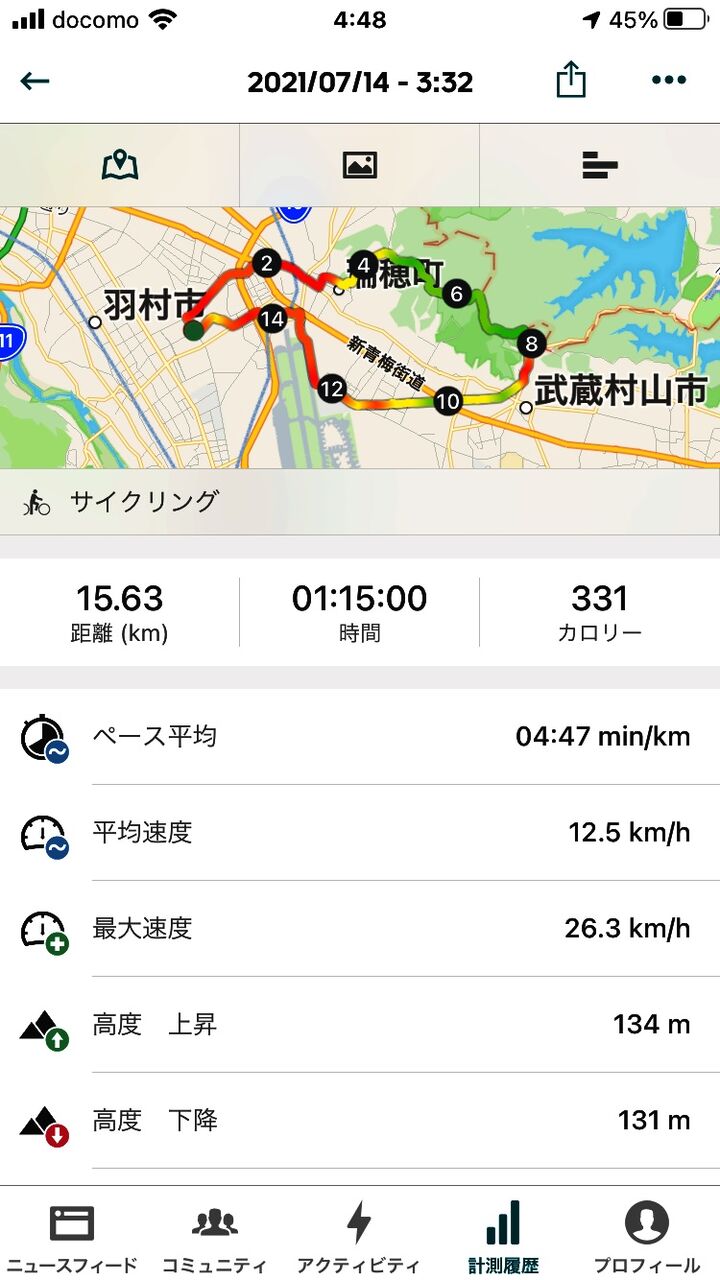Open the cycling route map
Viewport: 720px width, 1280px height.
click(x=360, y=337)
